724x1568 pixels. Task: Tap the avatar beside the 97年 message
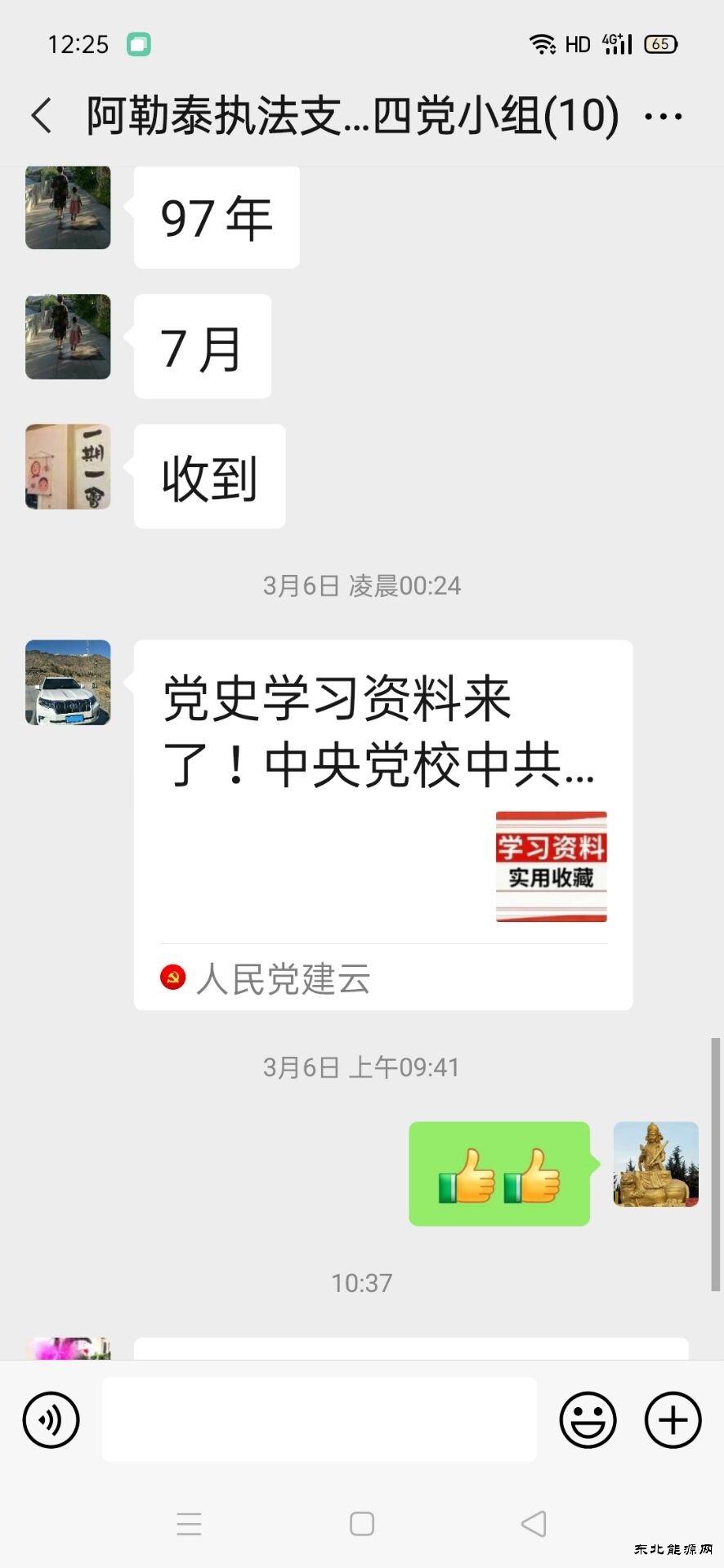coord(68,208)
